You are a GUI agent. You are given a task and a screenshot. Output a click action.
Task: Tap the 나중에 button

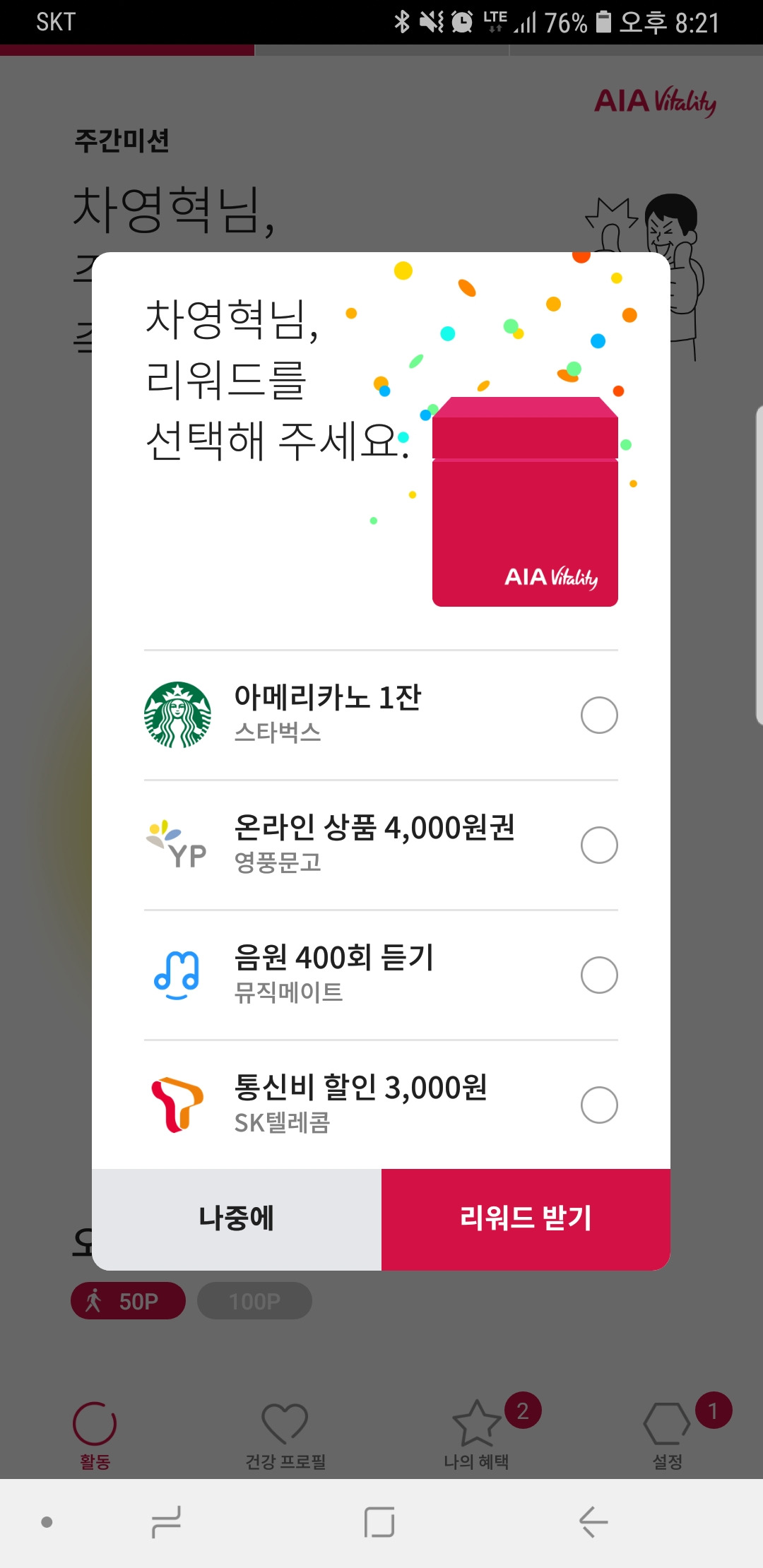(237, 1219)
